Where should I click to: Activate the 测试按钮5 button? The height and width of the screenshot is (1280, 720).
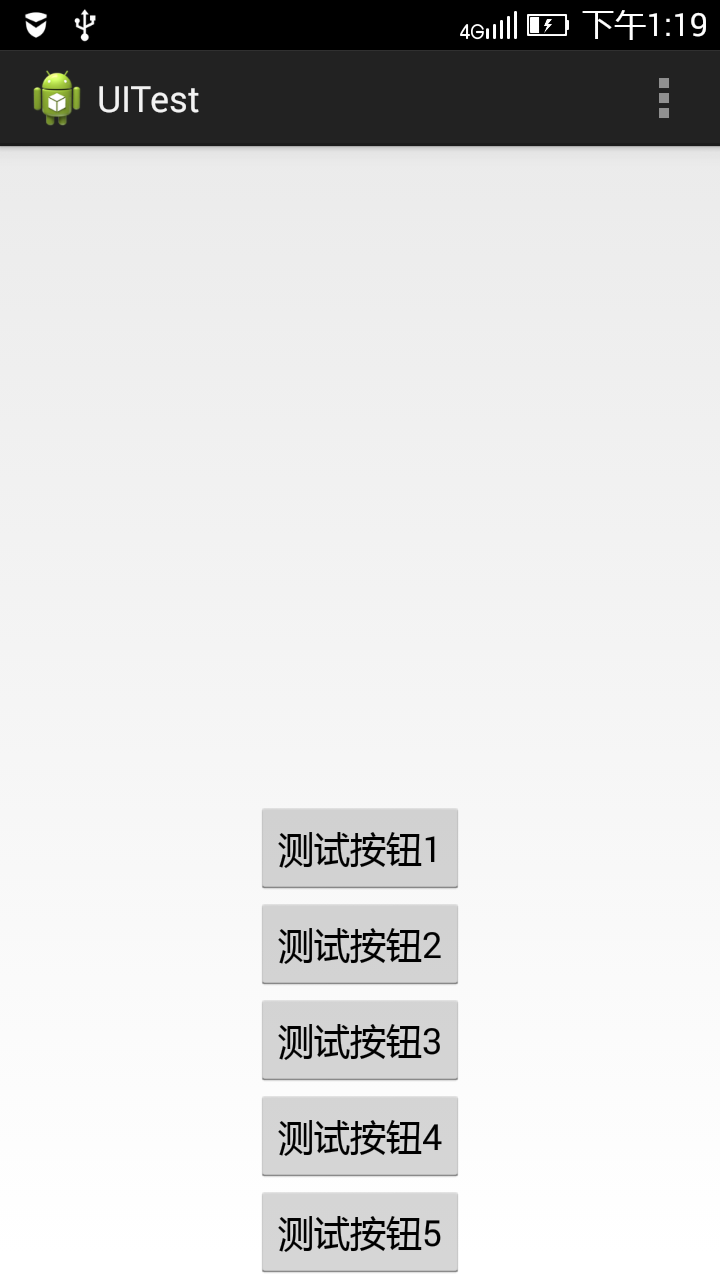360,1232
